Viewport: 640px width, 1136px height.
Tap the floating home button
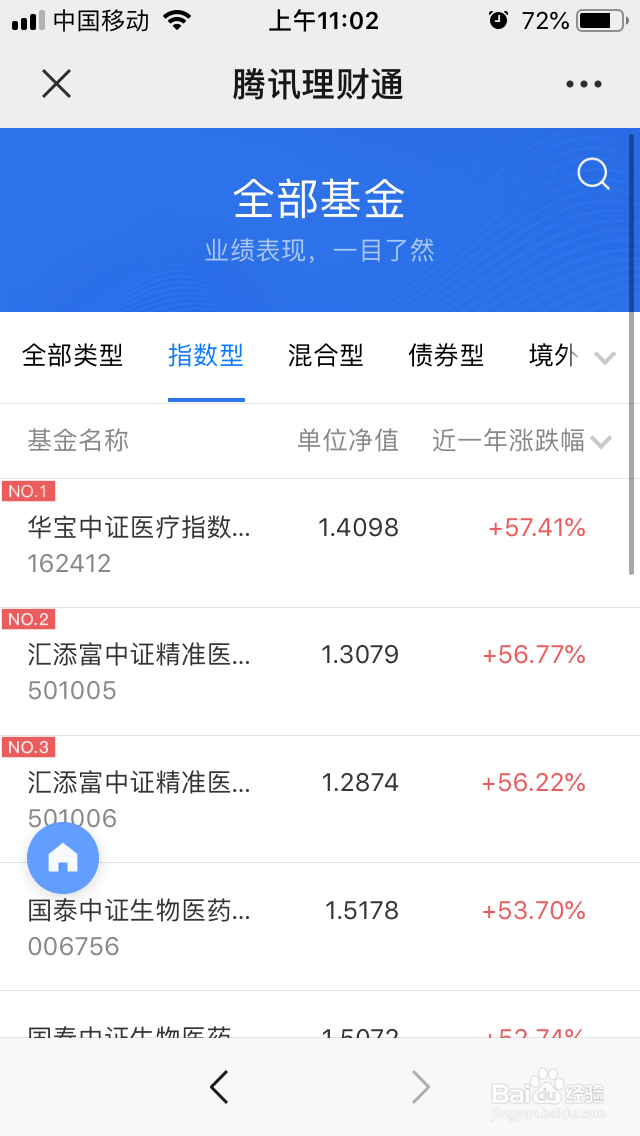point(63,859)
